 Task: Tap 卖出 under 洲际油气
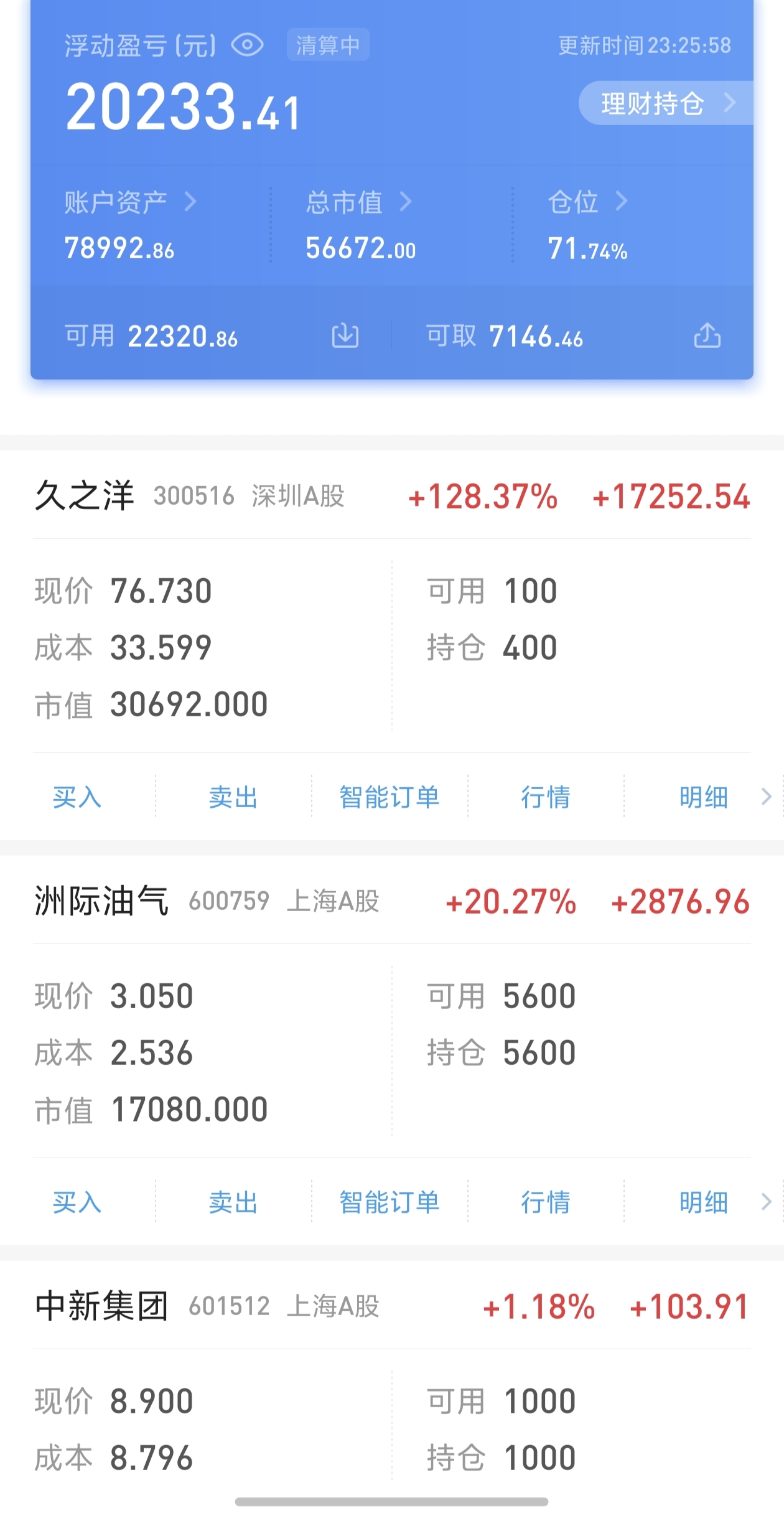pos(233,1202)
